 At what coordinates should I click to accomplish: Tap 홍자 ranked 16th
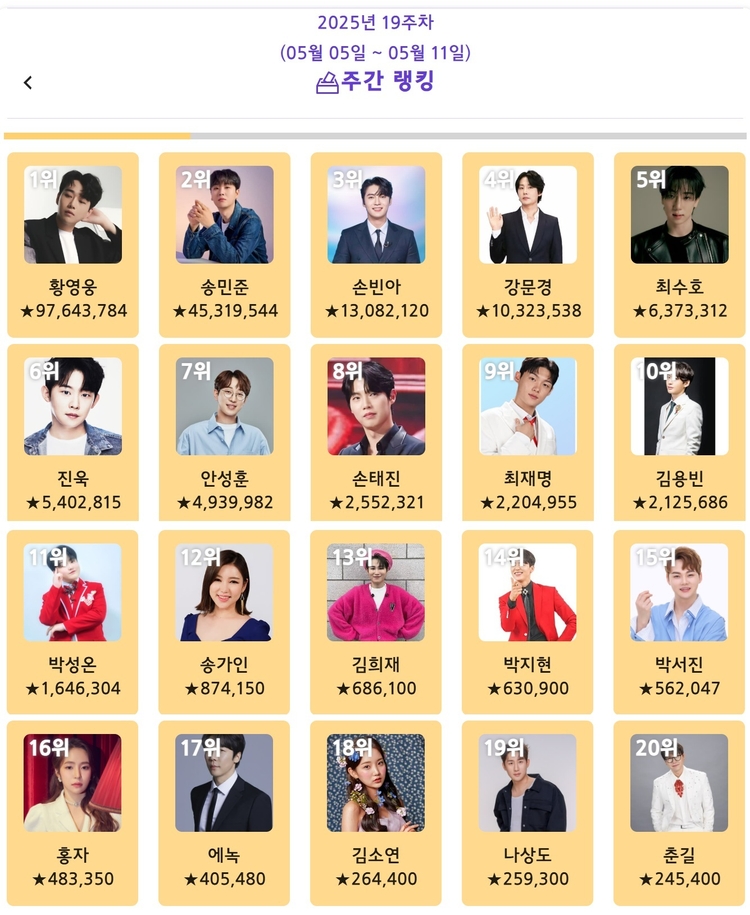pyautogui.click(x=73, y=810)
